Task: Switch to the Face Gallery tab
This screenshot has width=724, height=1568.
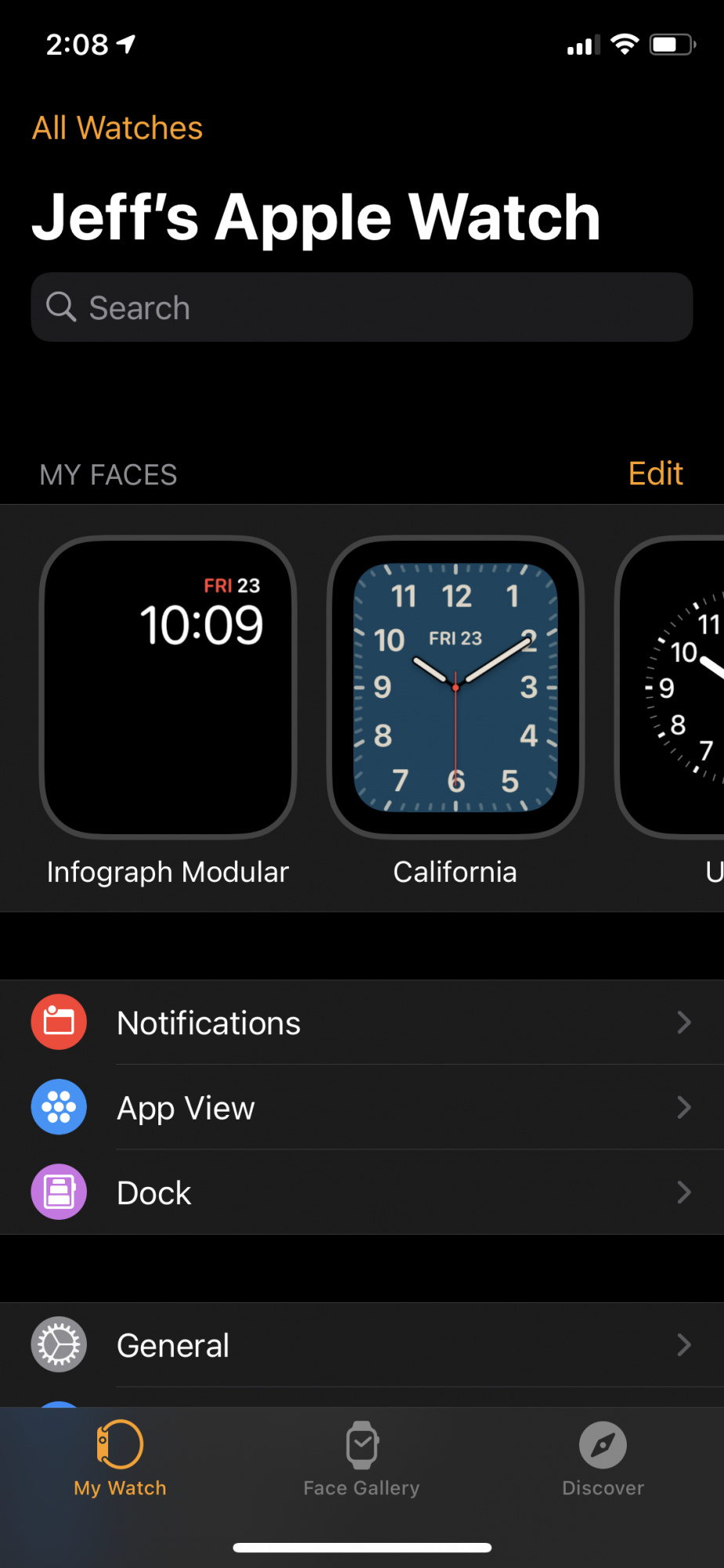Action: (x=362, y=1459)
